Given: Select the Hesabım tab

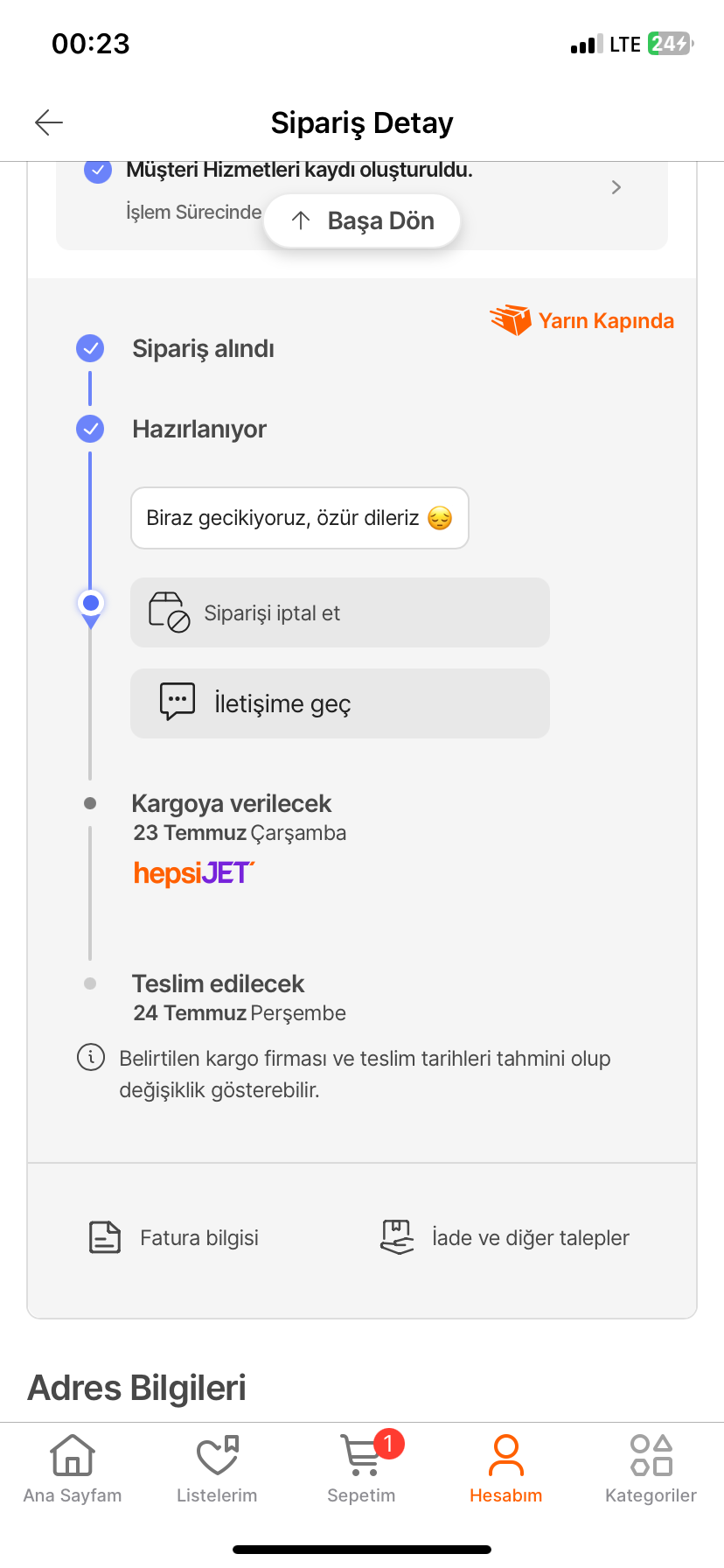Looking at the screenshot, I should click(506, 1469).
